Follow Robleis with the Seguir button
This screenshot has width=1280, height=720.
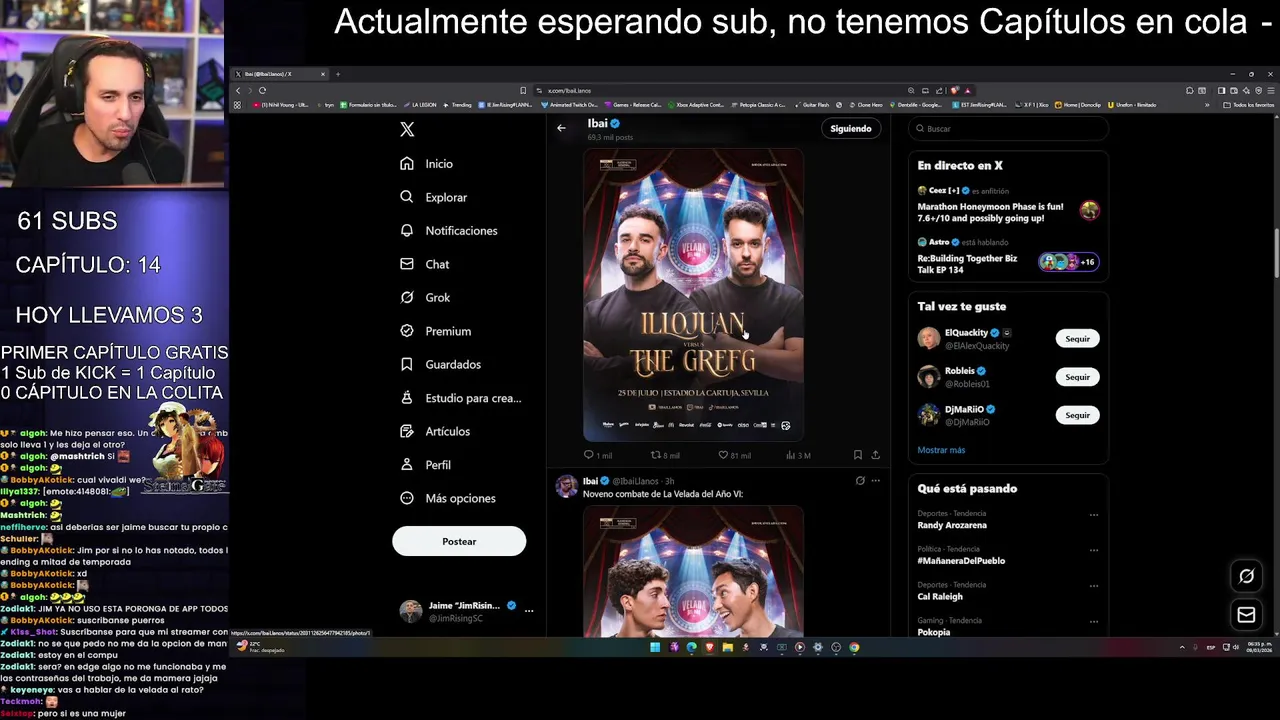click(x=1077, y=377)
